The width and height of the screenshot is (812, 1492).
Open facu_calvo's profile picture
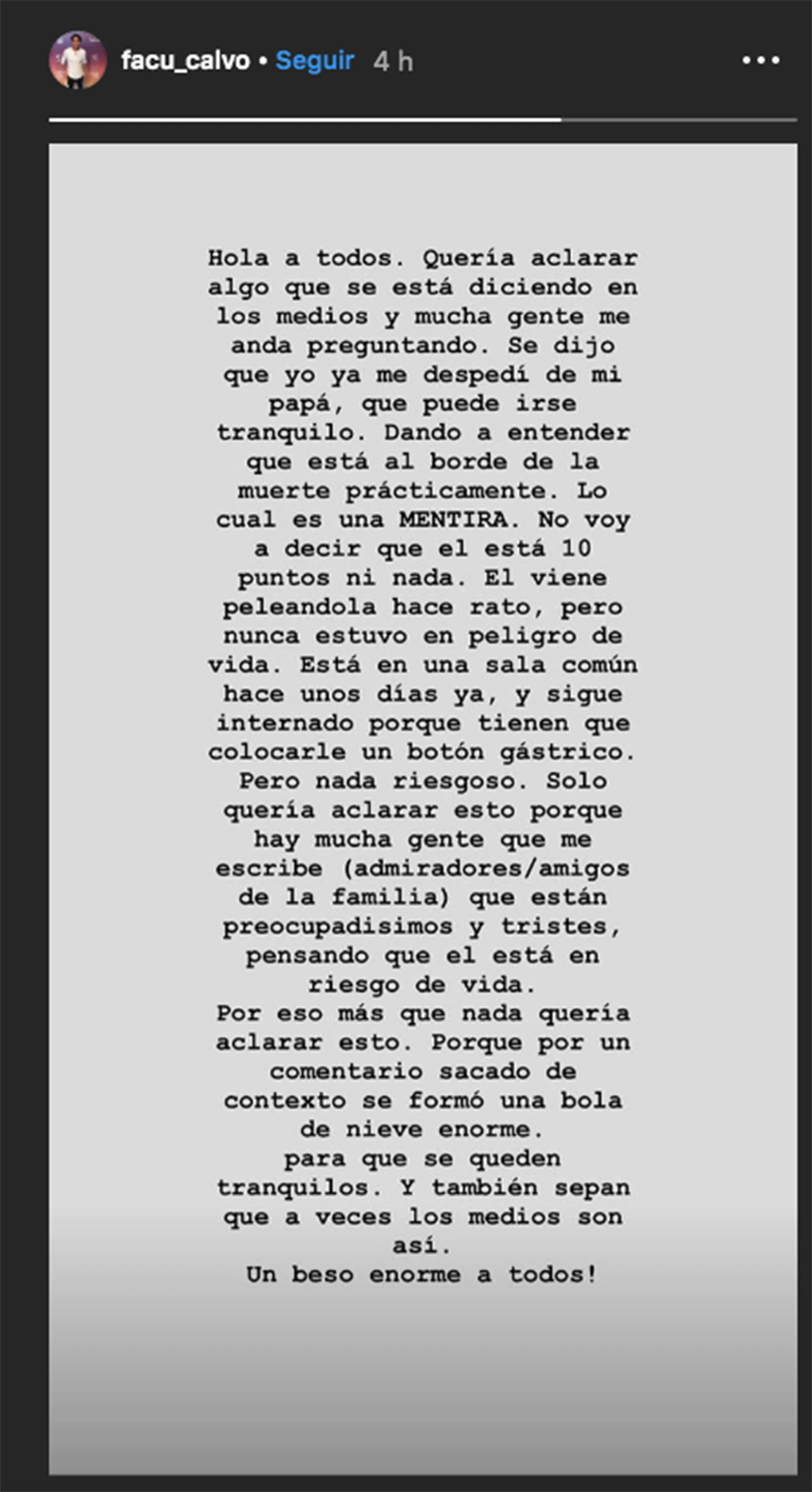77,60
